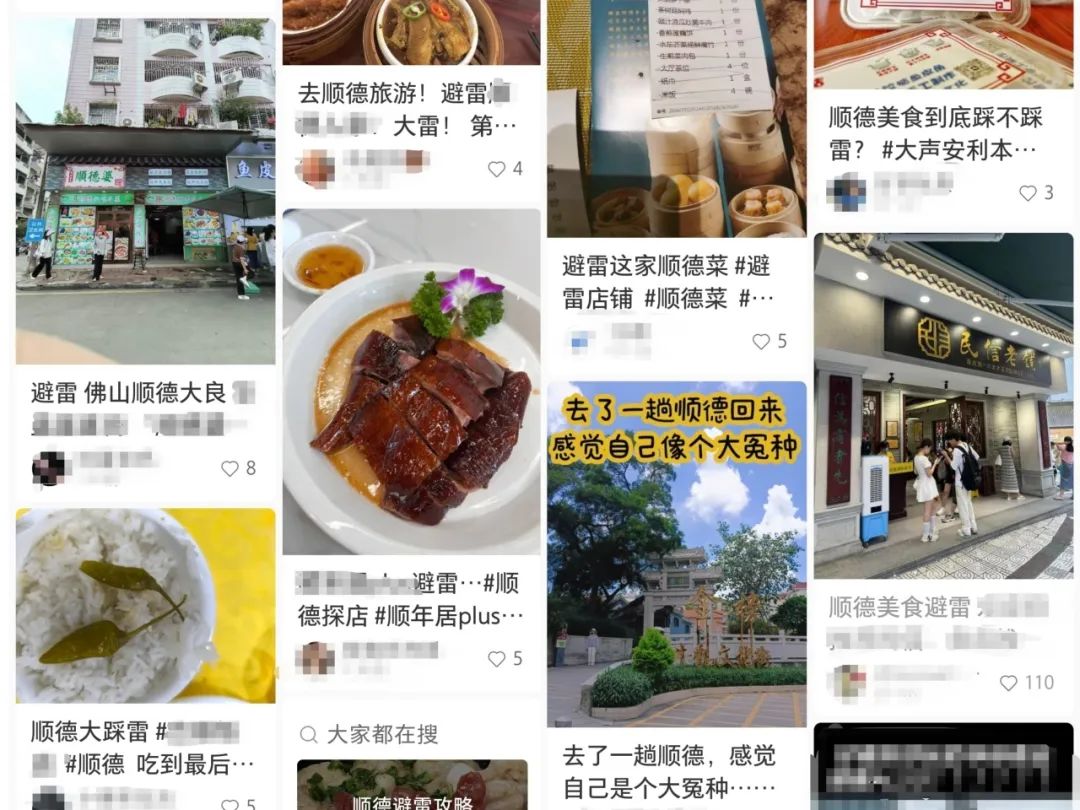Screen dimensions: 1080x810
Task: Like the 顺德探店 #顺年居plus post
Action: (x=497, y=659)
